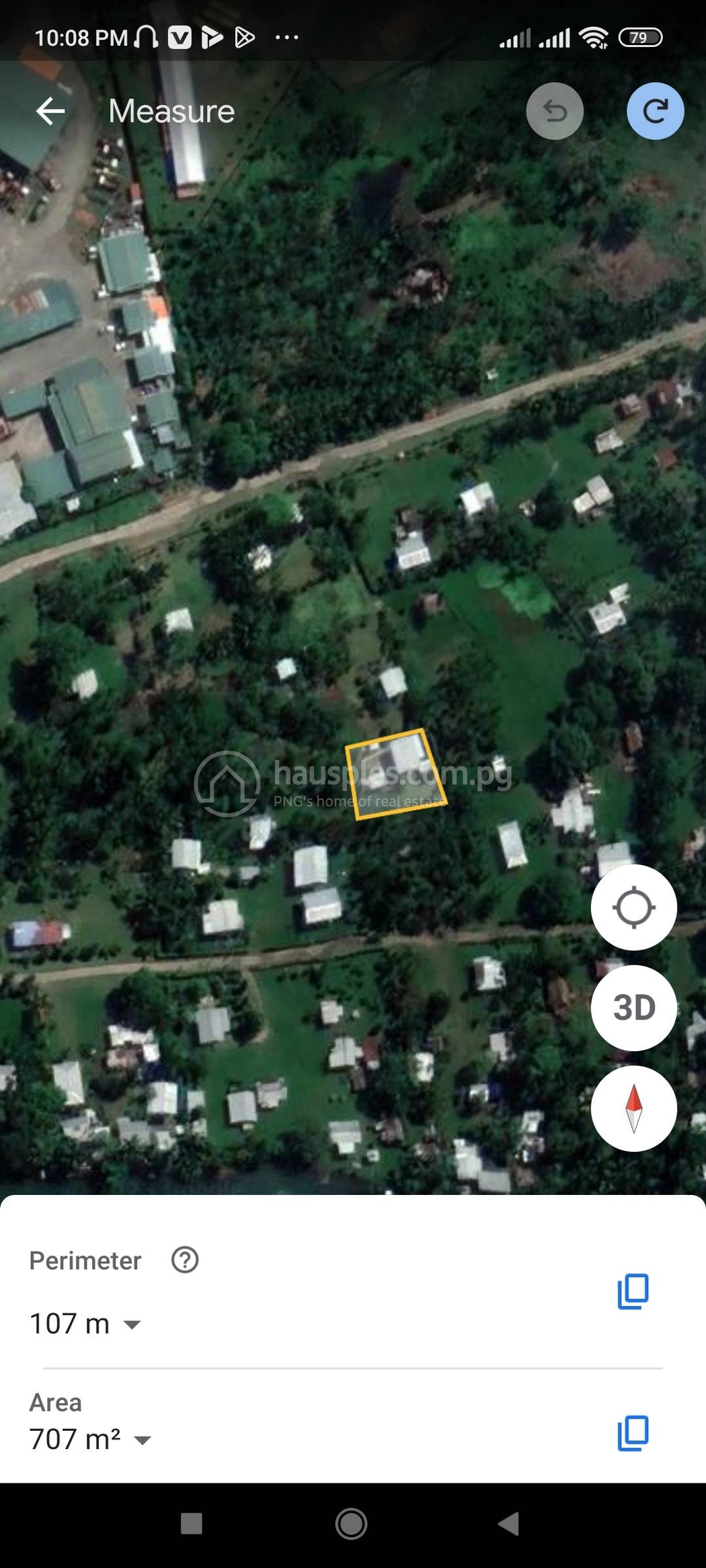Tap the battery indicator showing 79
Image resolution: width=706 pixels, height=1568 pixels.
pos(639,38)
